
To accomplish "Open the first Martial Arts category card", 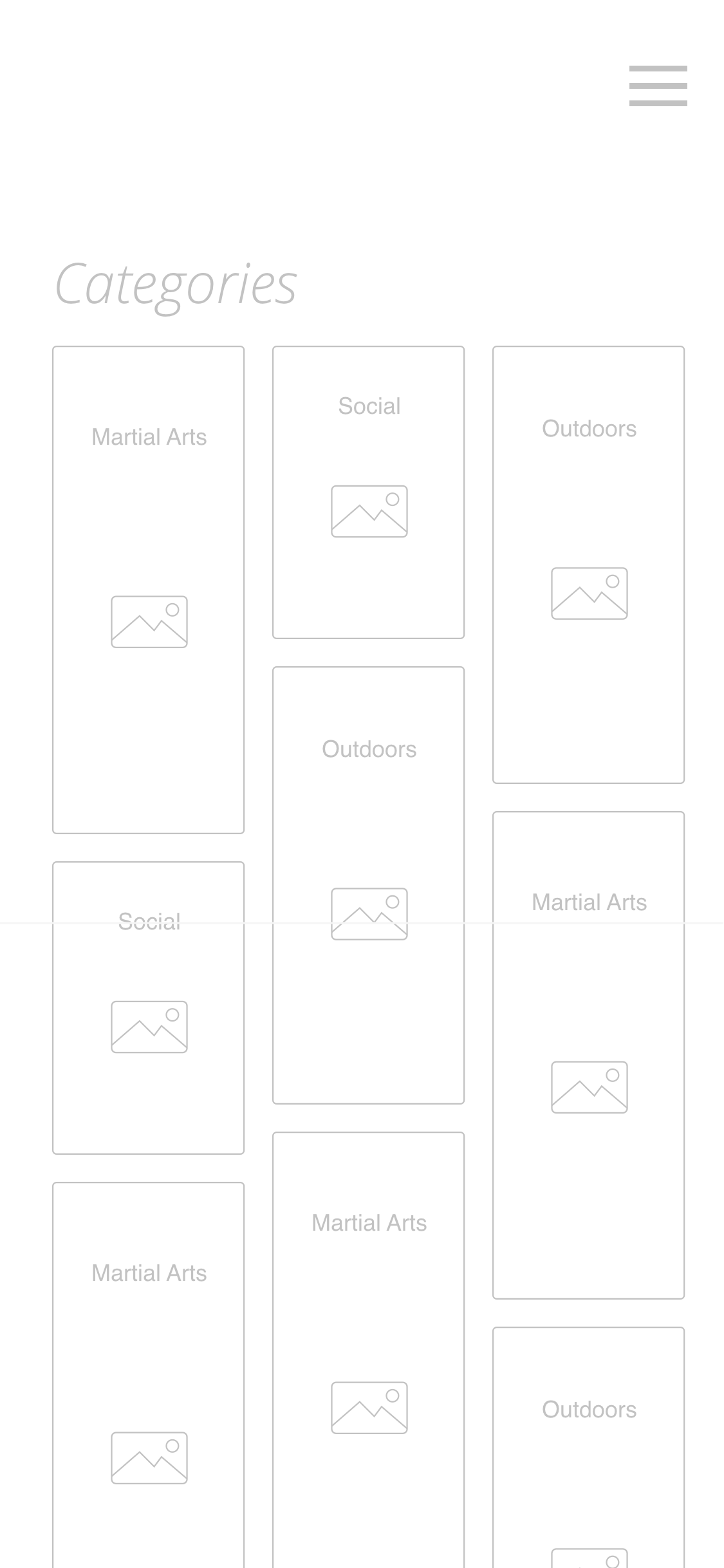I will pyautogui.click(x=149, y=590).
